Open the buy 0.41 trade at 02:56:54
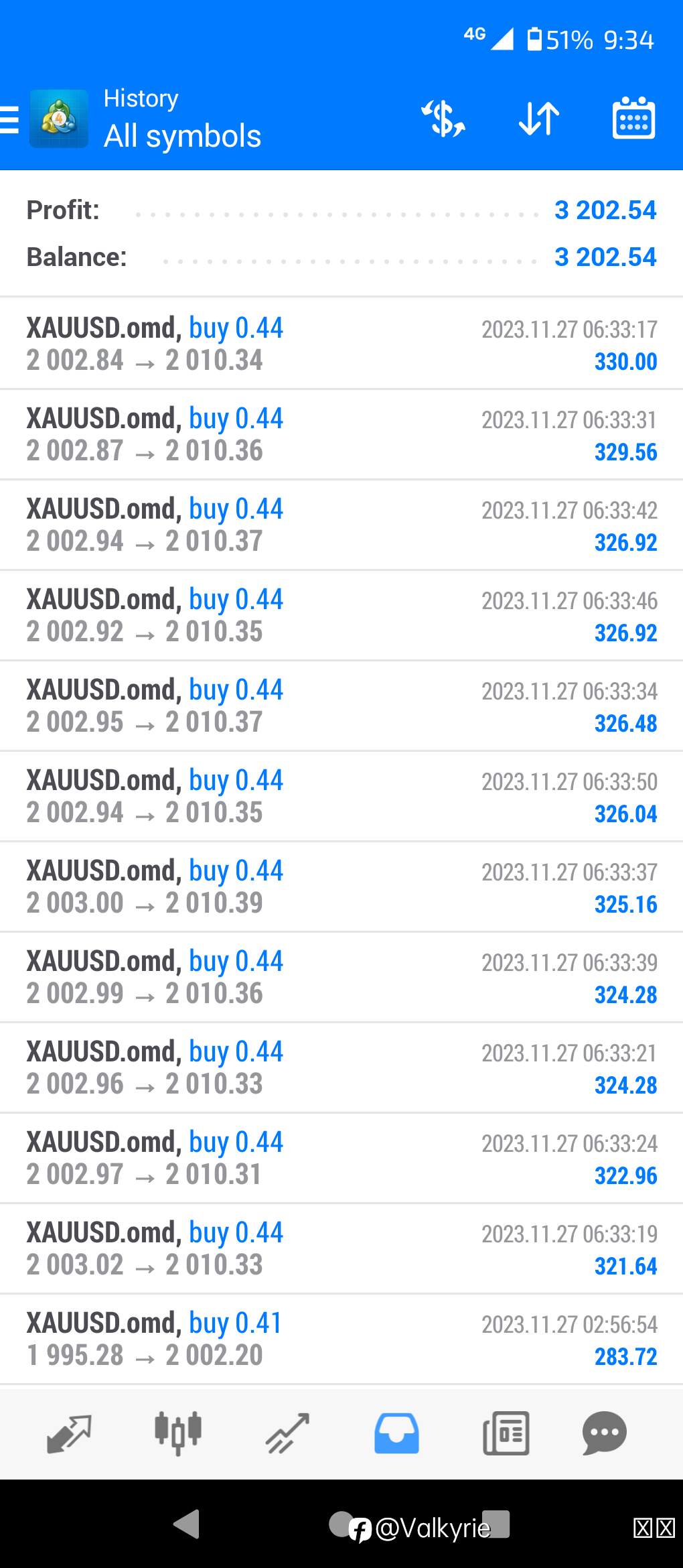The height and width of the screenshot is (1568, 683). click(x=341, y=1339)
